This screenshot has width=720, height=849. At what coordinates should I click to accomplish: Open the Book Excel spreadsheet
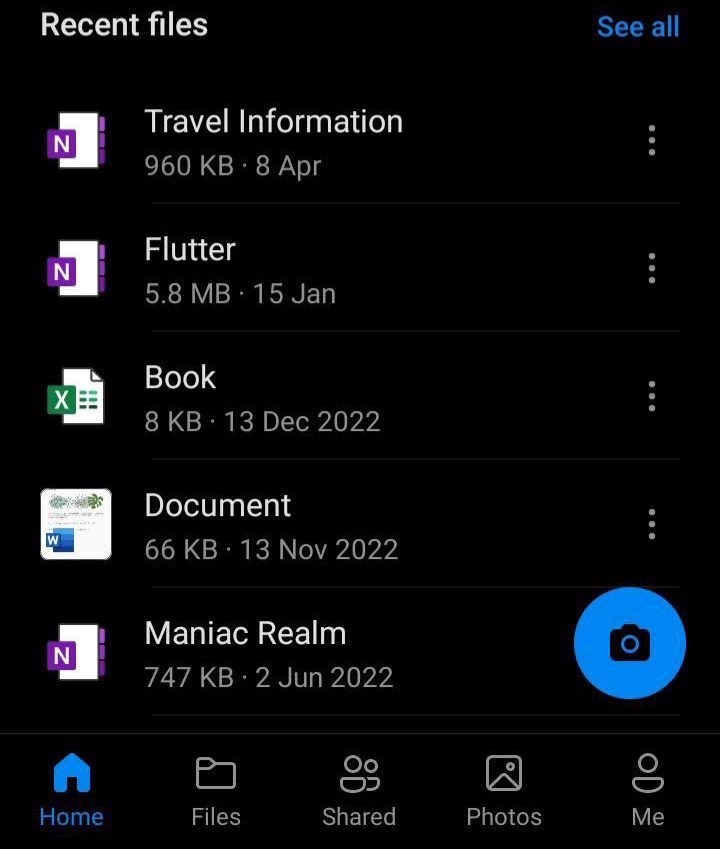(x=180, y=396)
